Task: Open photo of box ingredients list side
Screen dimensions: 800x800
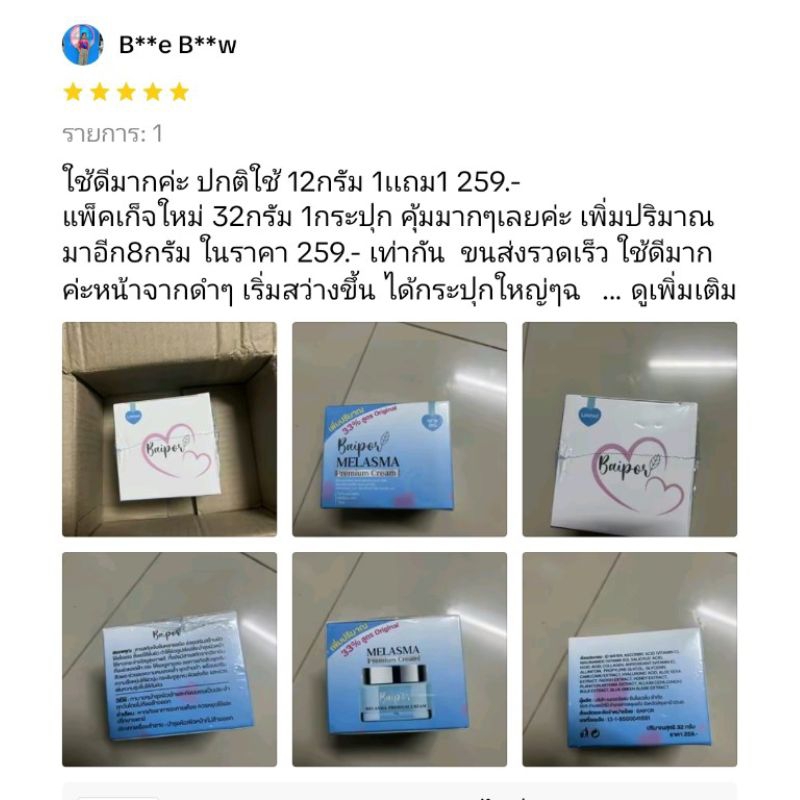Action: (x=630, y=659)
